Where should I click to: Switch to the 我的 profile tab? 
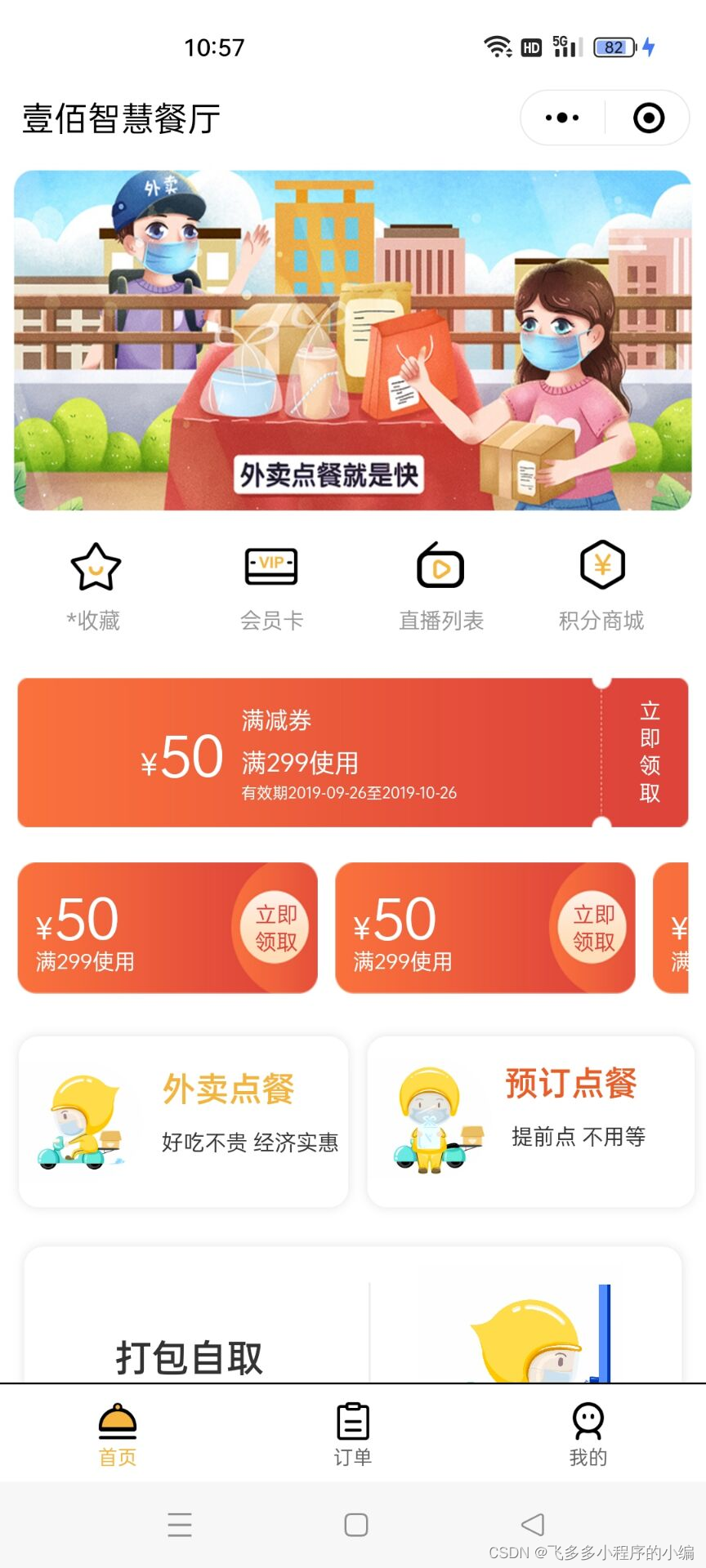pyautogui.click(x=588, y=1434)
